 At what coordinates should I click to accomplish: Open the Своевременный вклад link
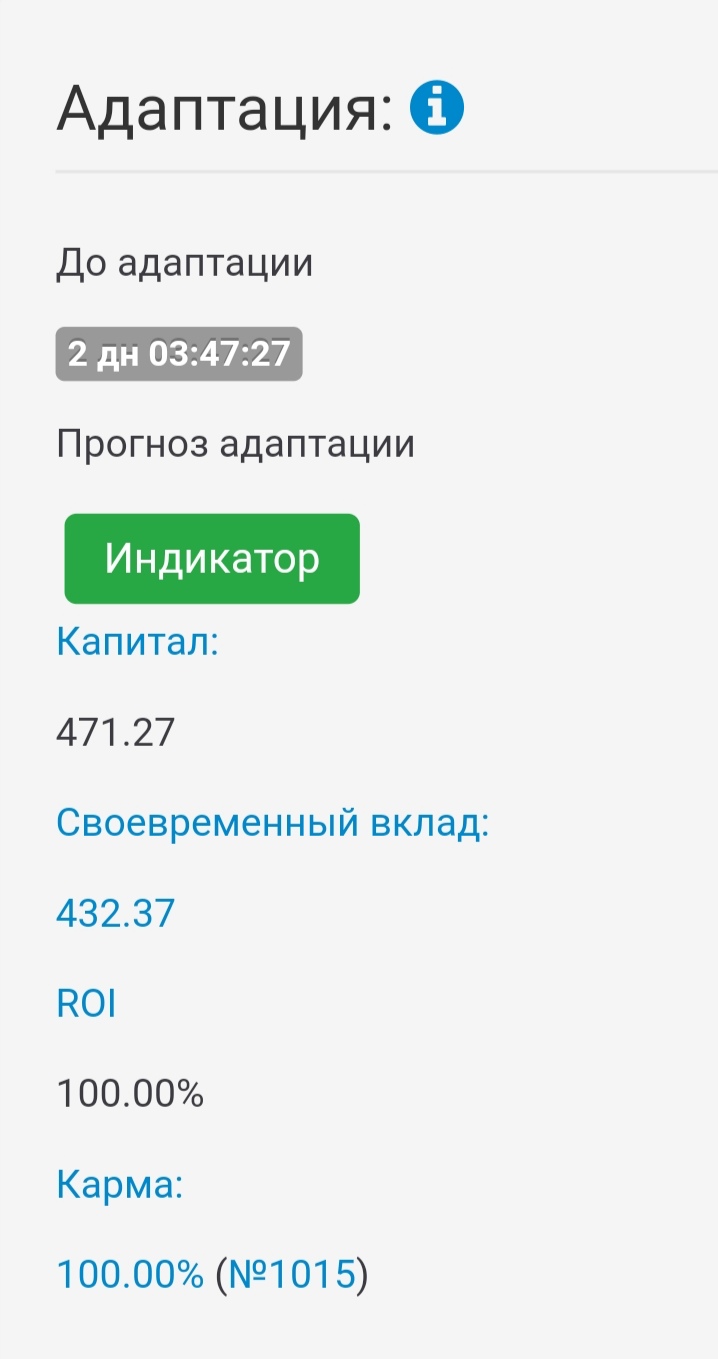(272, 823)
